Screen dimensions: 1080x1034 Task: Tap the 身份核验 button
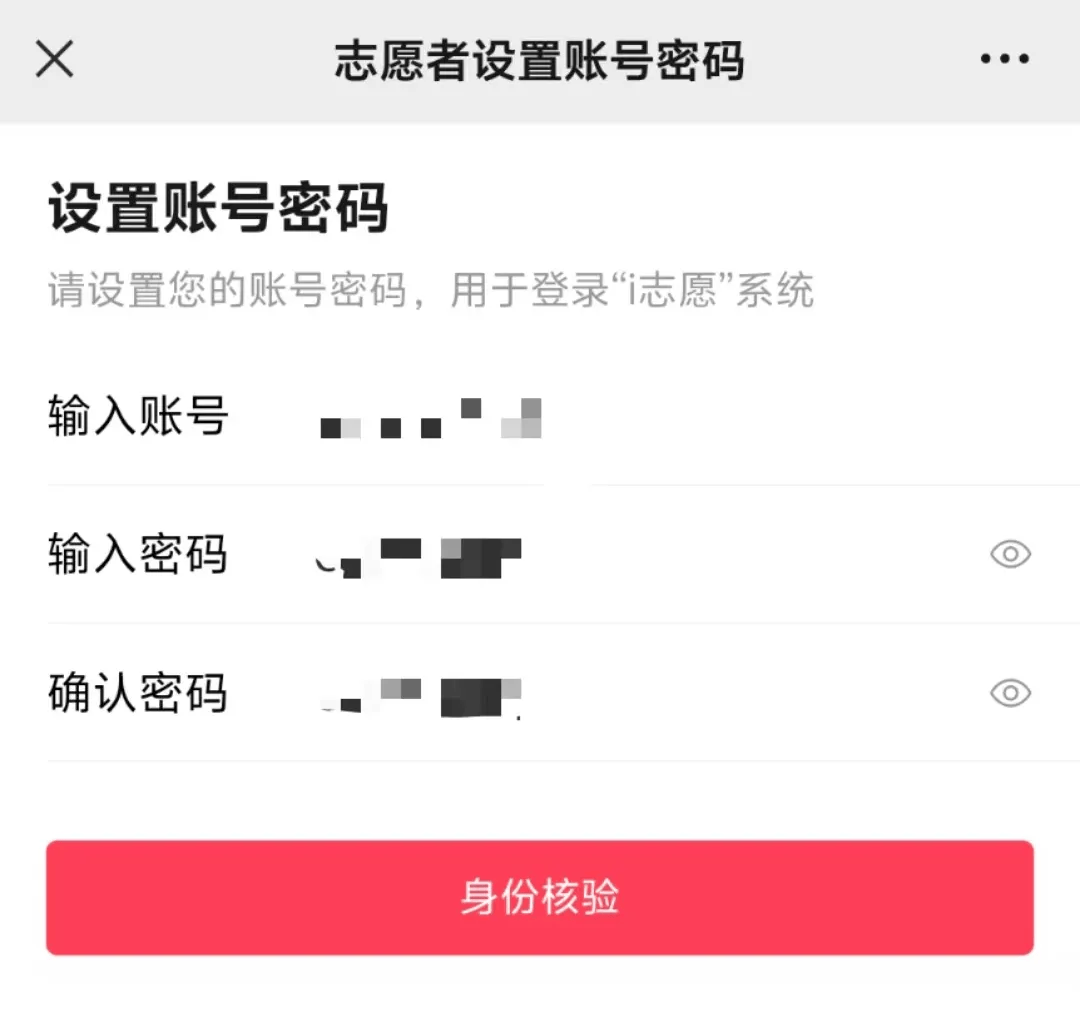pyautogui.click(x=540, y=897)
